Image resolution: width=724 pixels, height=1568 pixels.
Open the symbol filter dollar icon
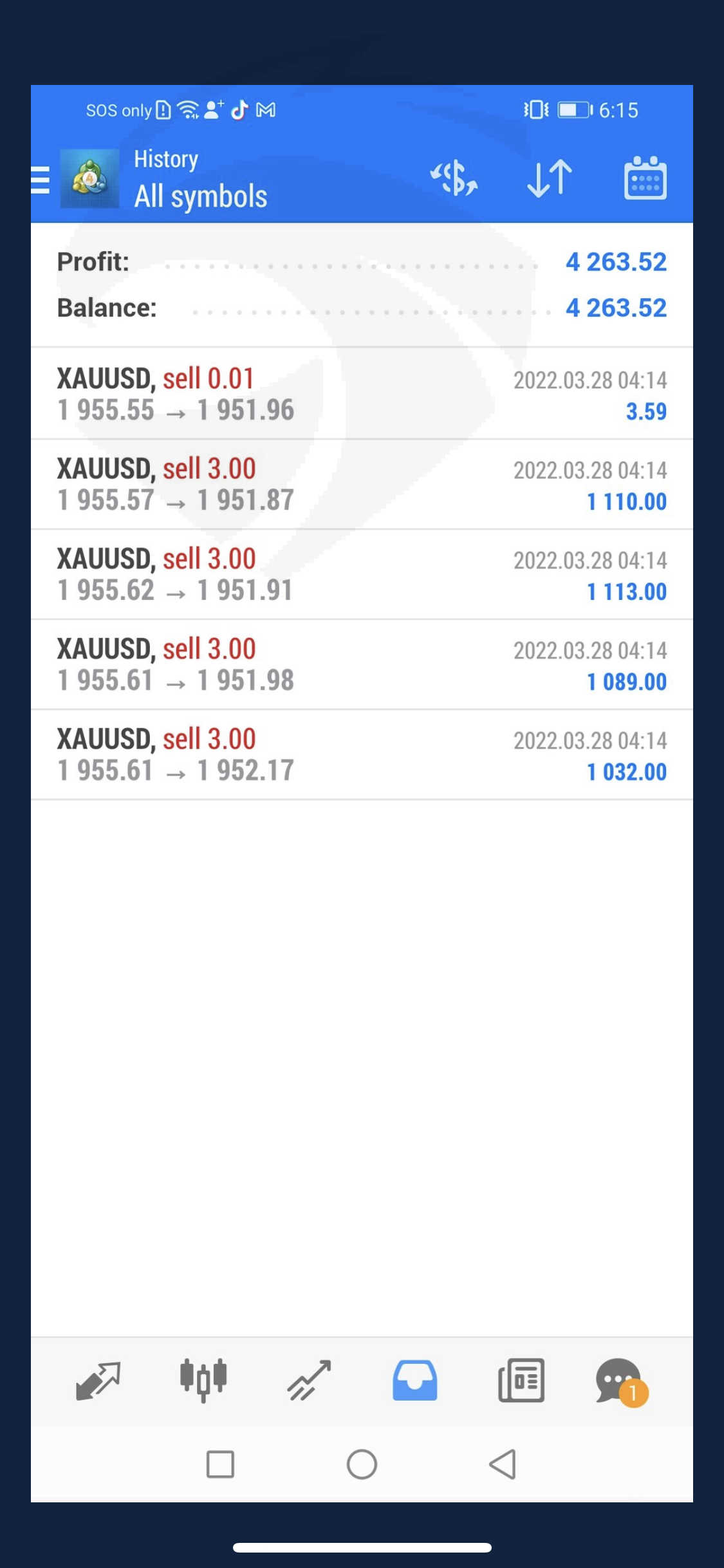(454, 178)
